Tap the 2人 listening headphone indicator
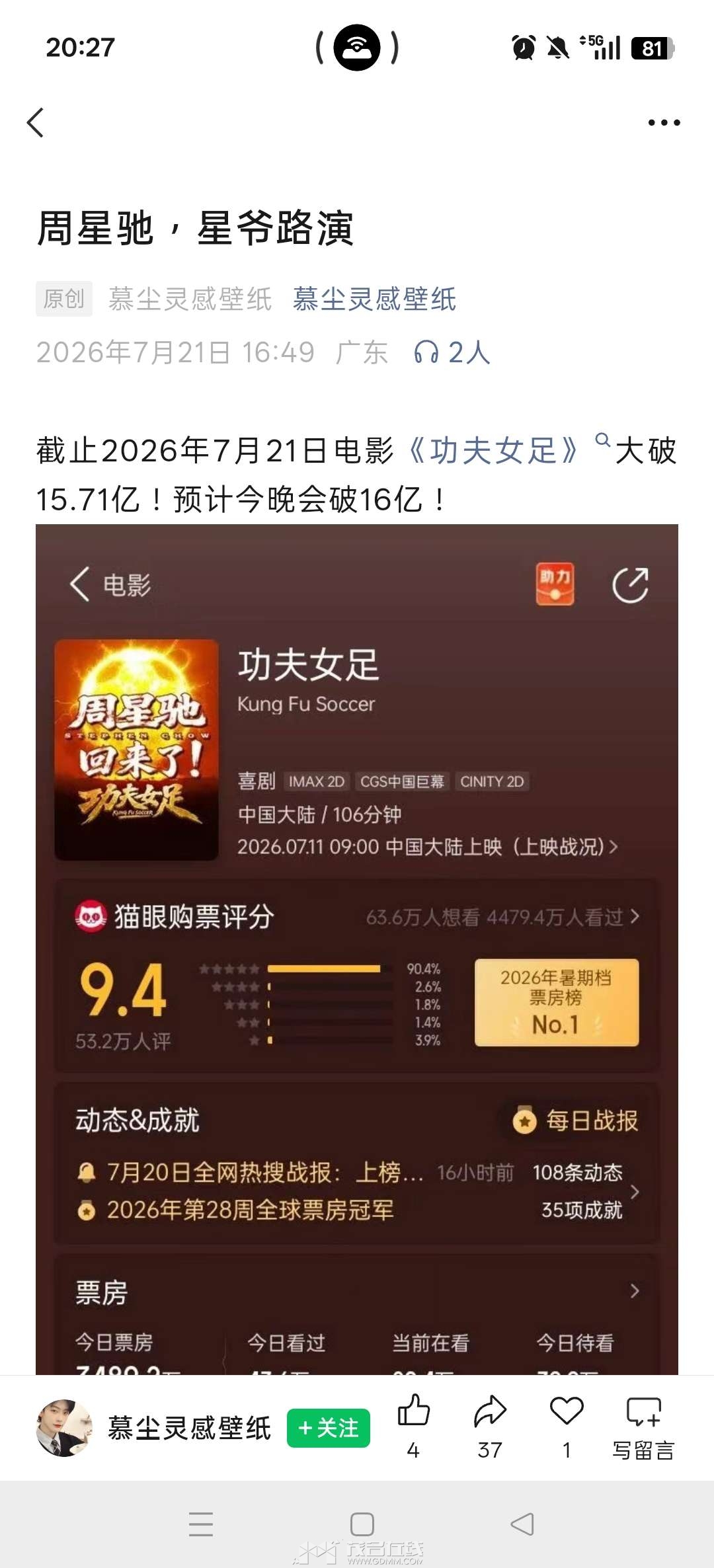714x1568 pixels. [452, 352]
